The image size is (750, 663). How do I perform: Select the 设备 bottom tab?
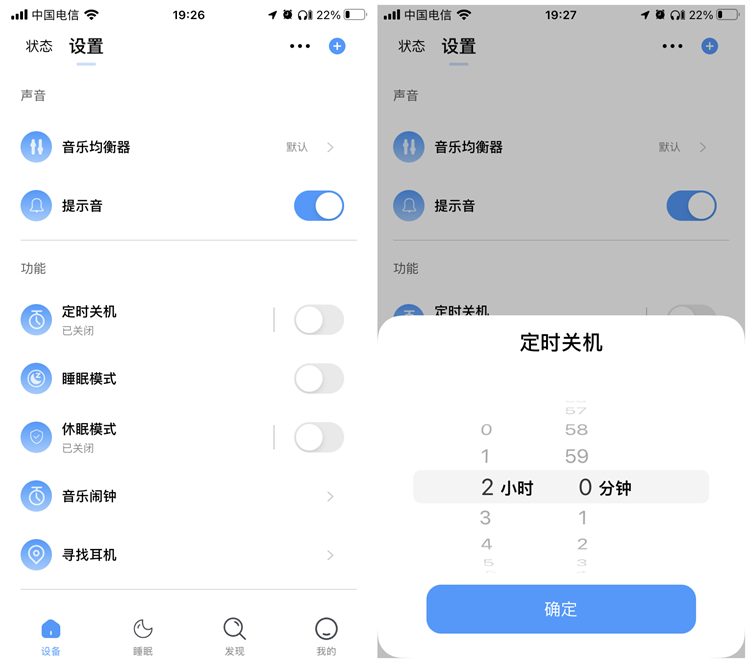[x=51, y=636]
